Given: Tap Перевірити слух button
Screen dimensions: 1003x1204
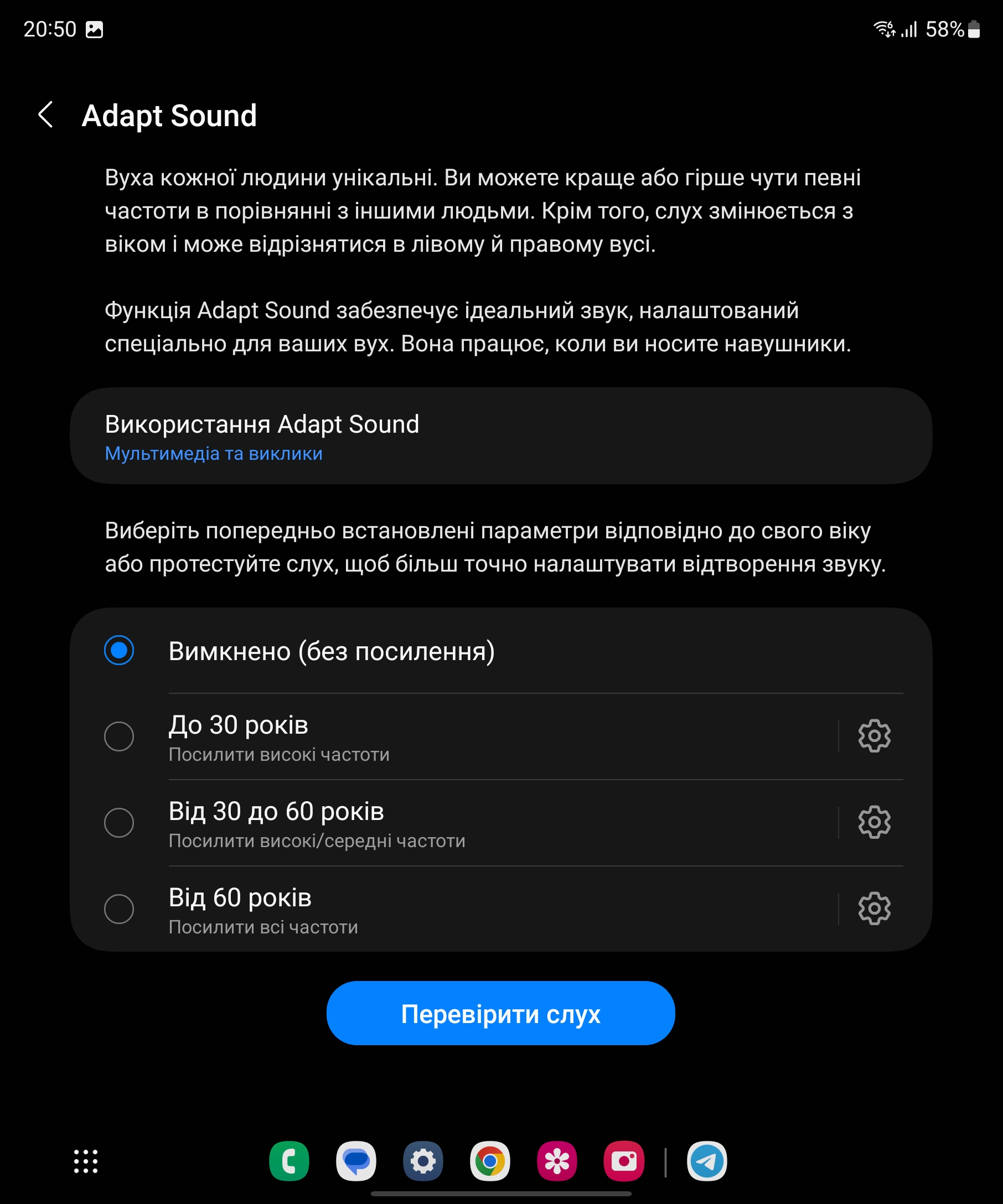Looking at the screenshot, I should click(500, 1014).
